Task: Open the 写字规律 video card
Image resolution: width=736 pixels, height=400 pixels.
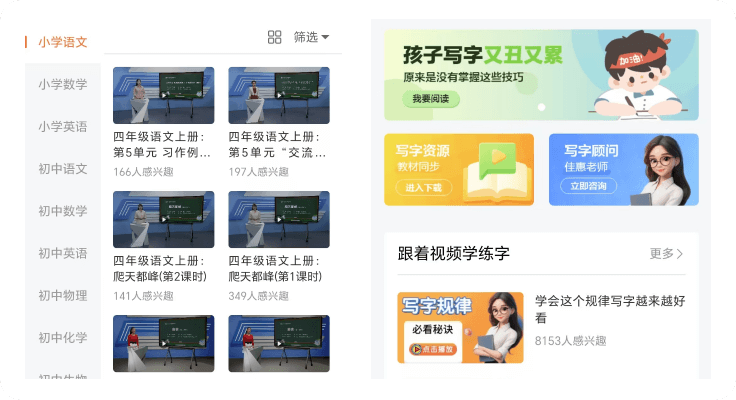Action: (460, 327)
